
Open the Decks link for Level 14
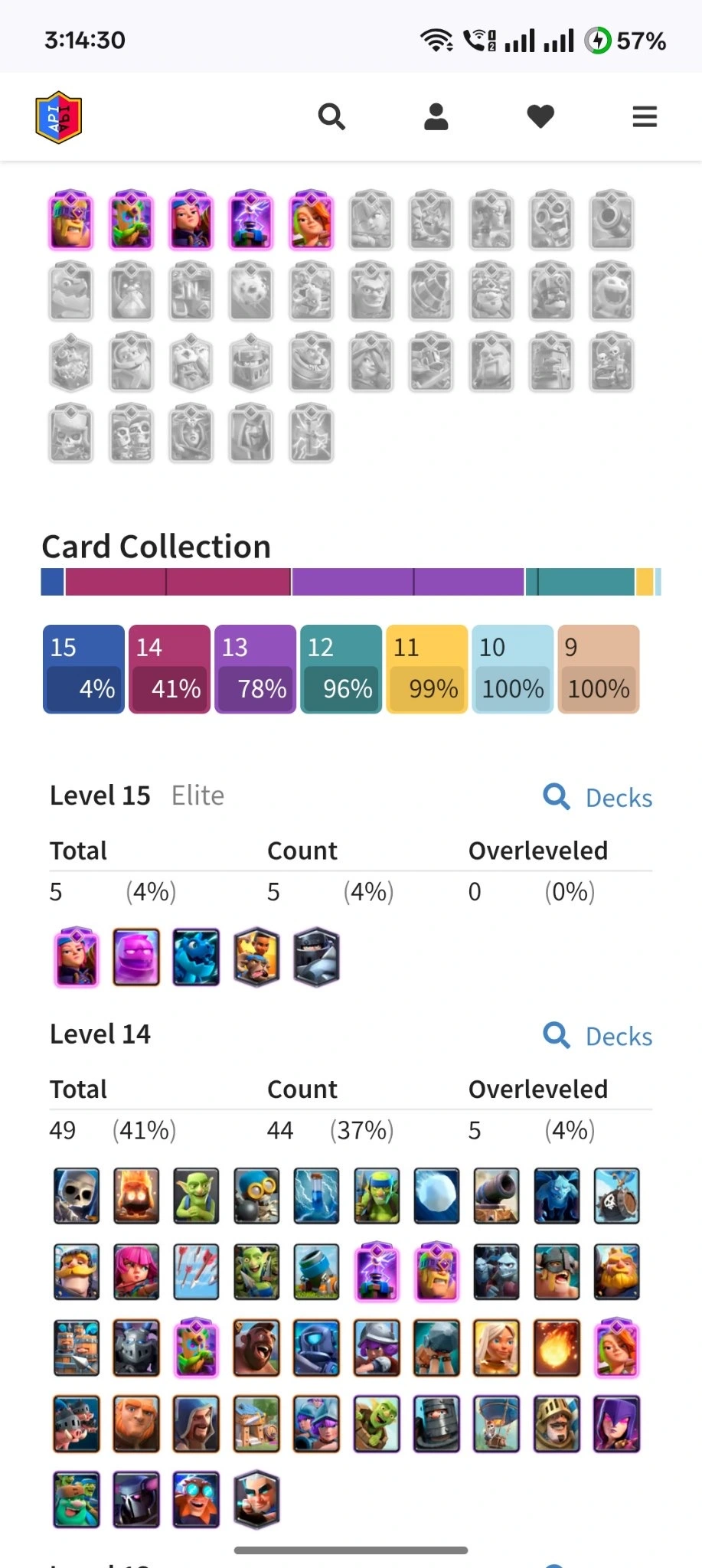(598, 1036)
